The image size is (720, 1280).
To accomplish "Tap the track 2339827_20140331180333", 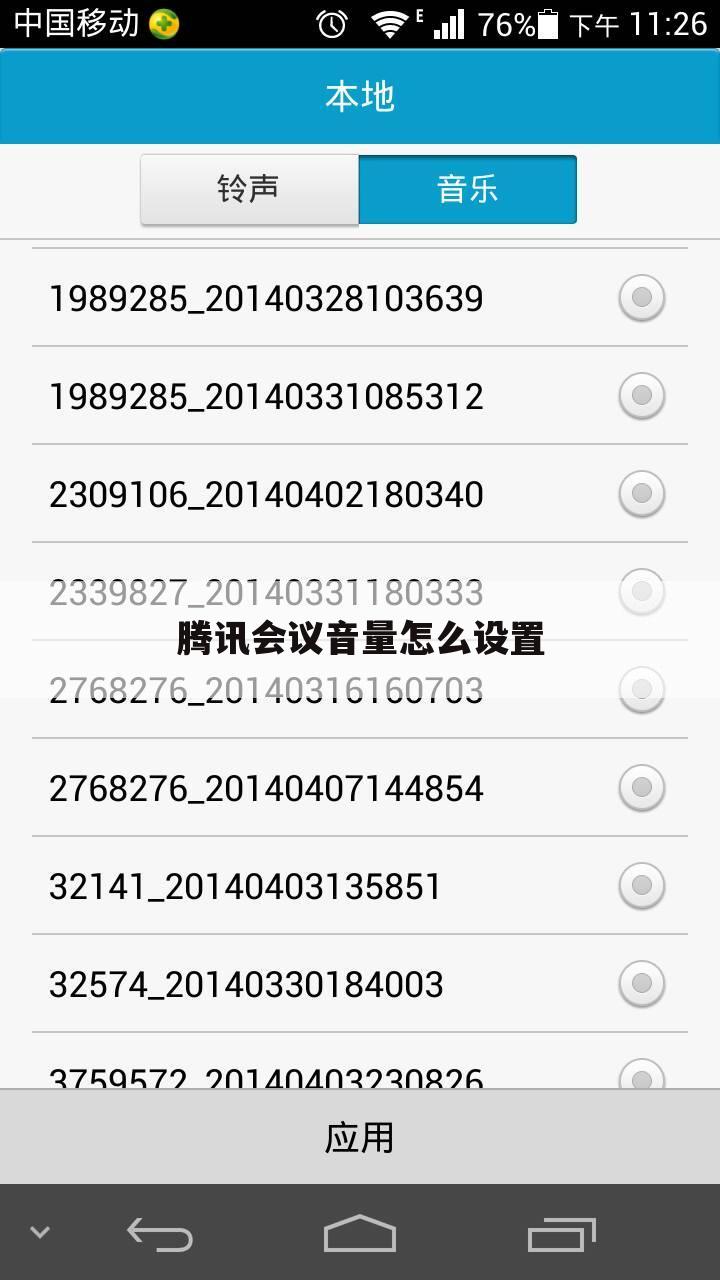I will pos(265,592).
